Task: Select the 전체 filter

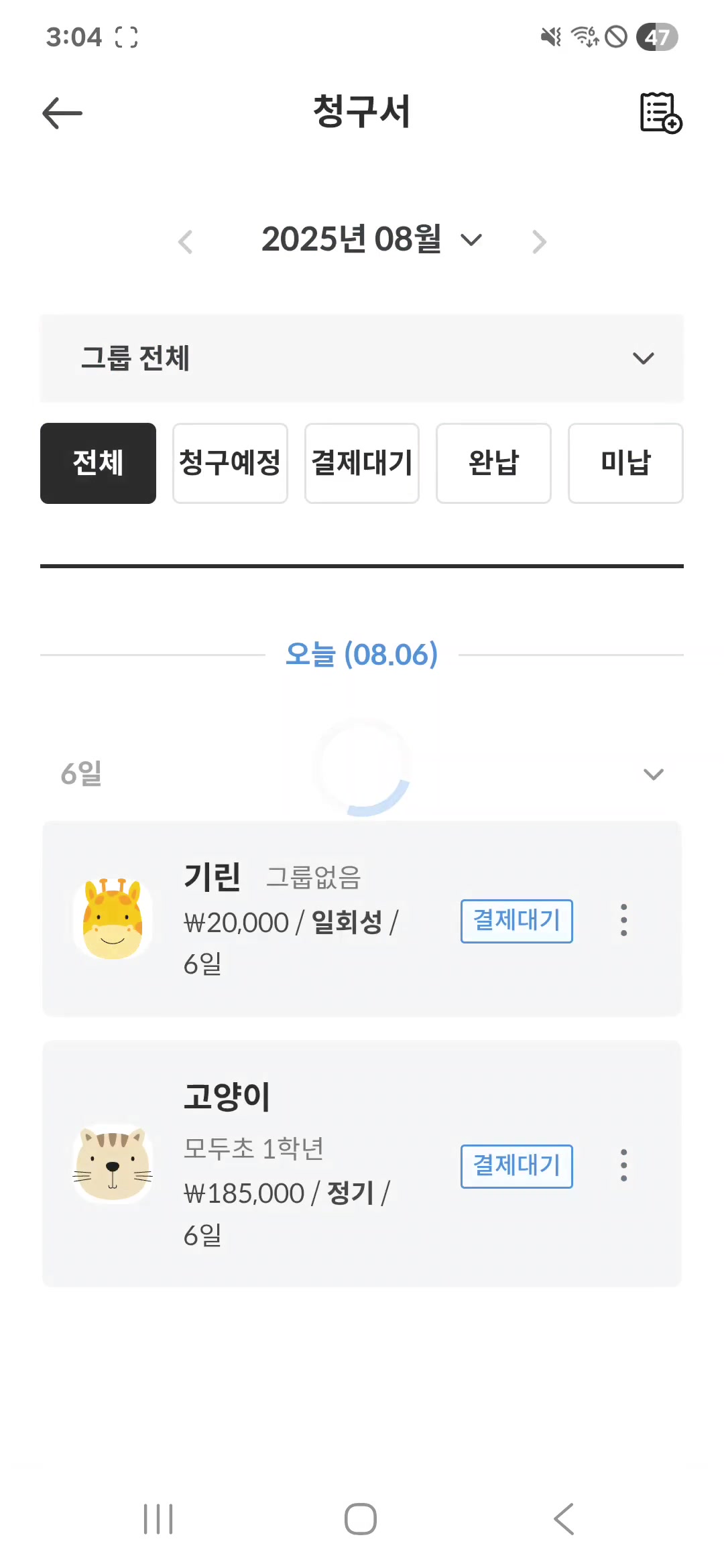Action: [98, 463]
